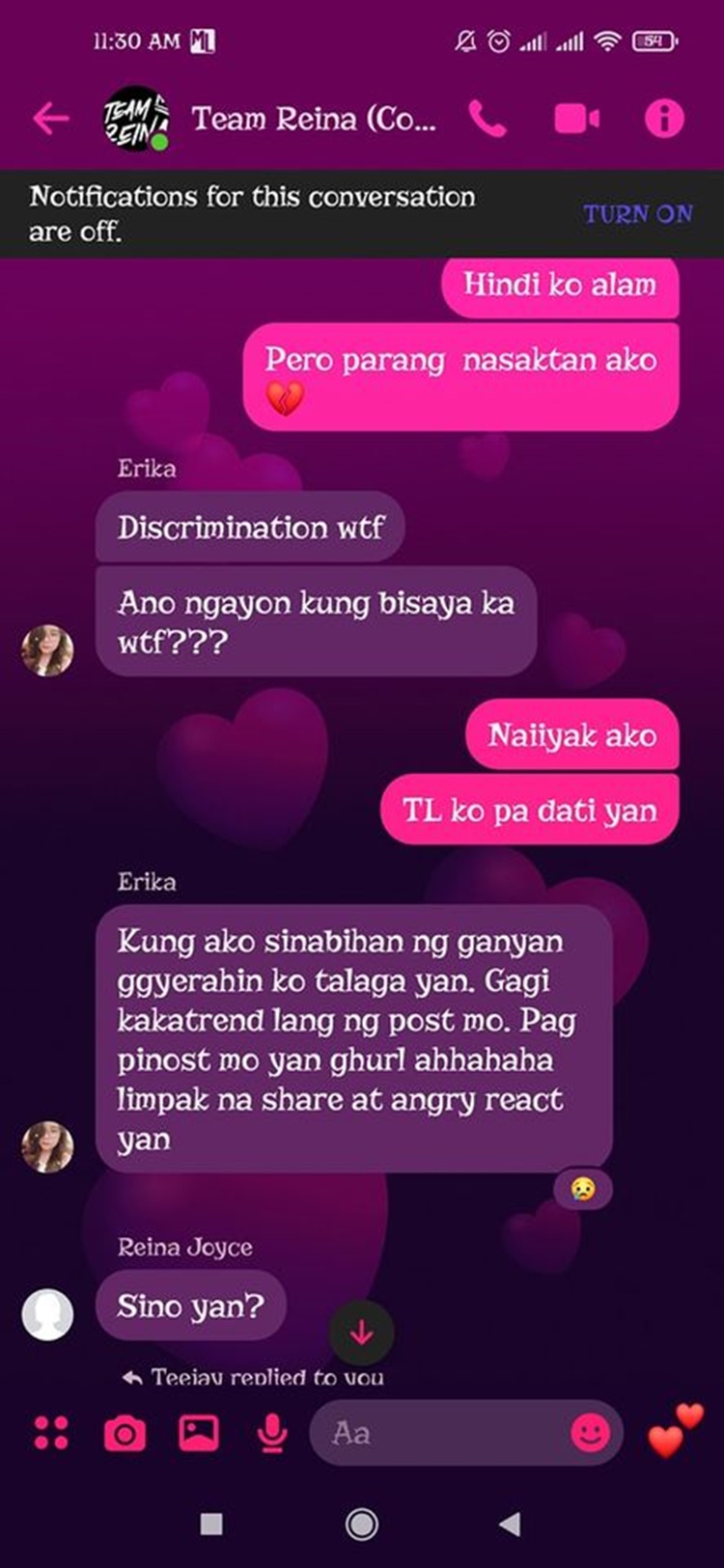Open the photo gallery picker
This screenshot has height=1568, width=724.
pos(199,1433)
